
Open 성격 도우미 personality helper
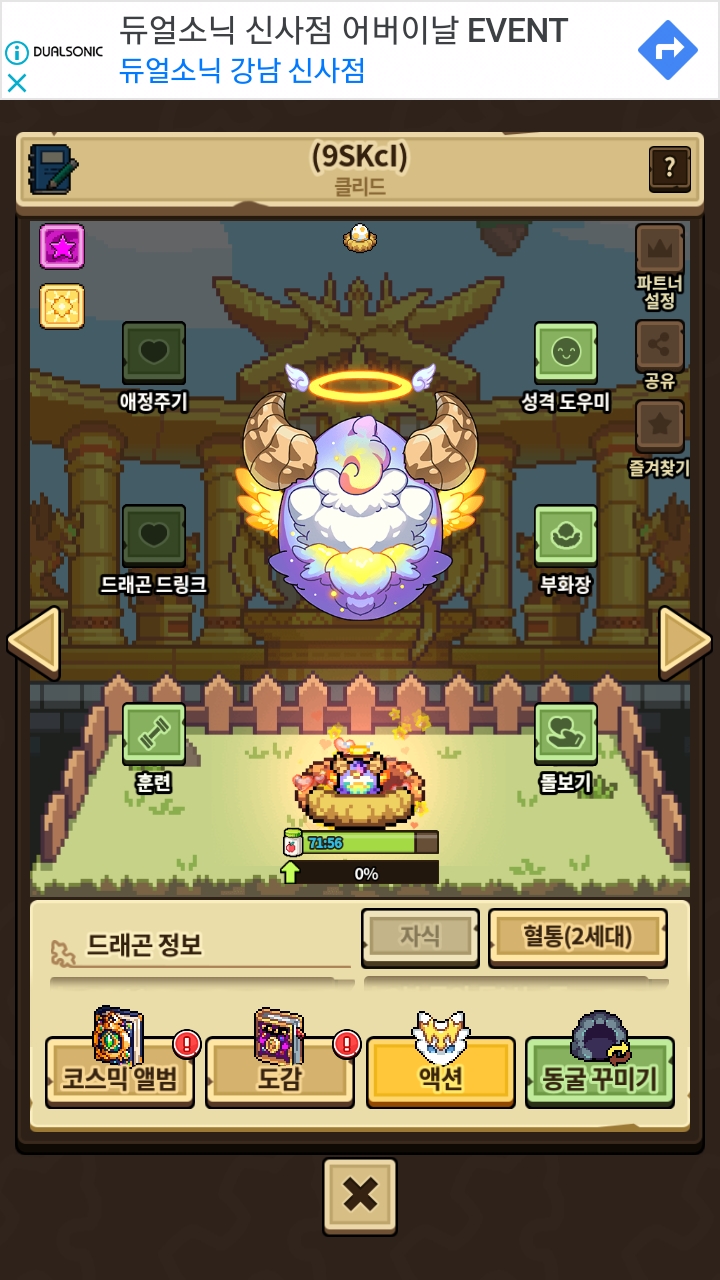click(566, 367)
